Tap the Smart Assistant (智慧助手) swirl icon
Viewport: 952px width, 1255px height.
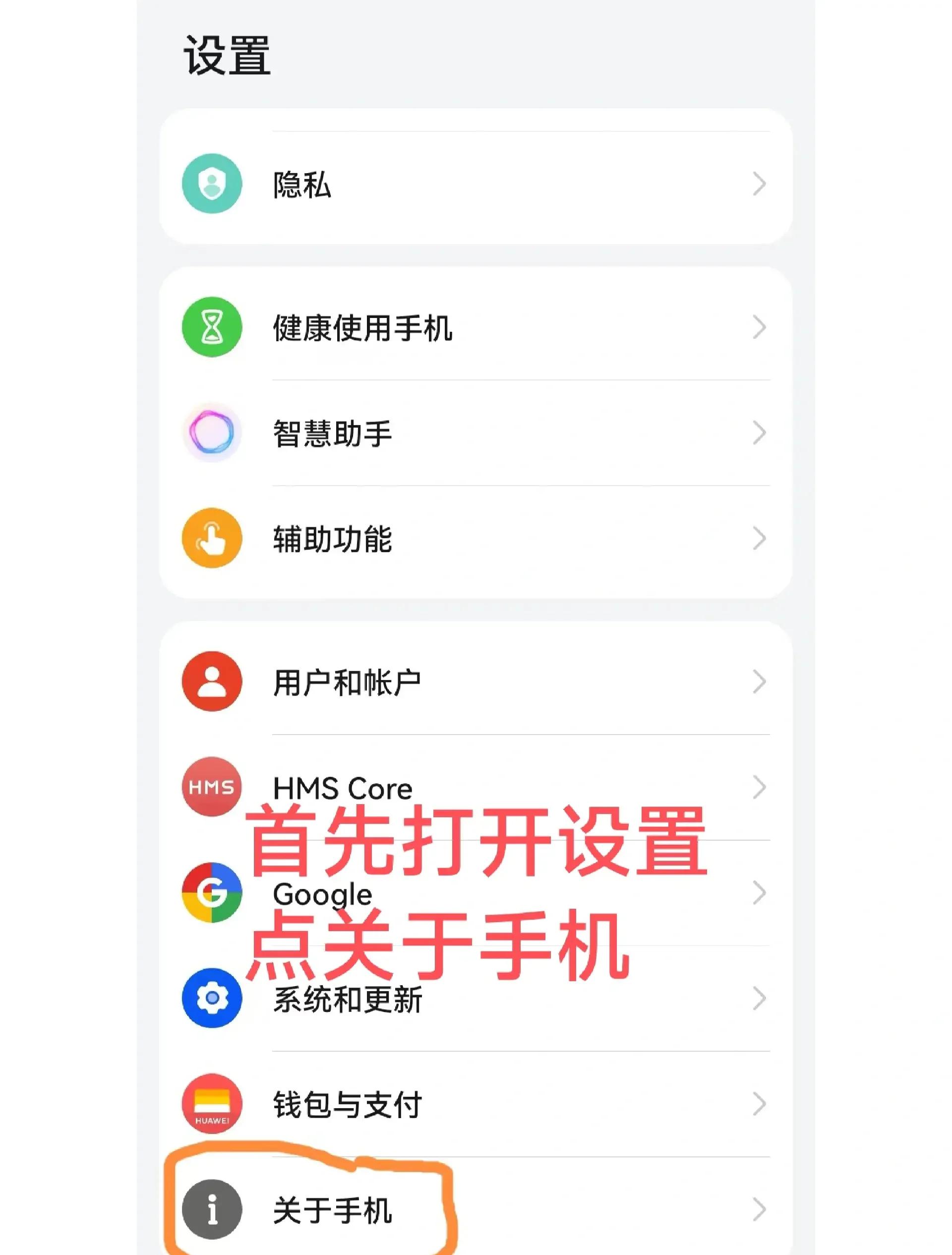click(x=213, y=433)
